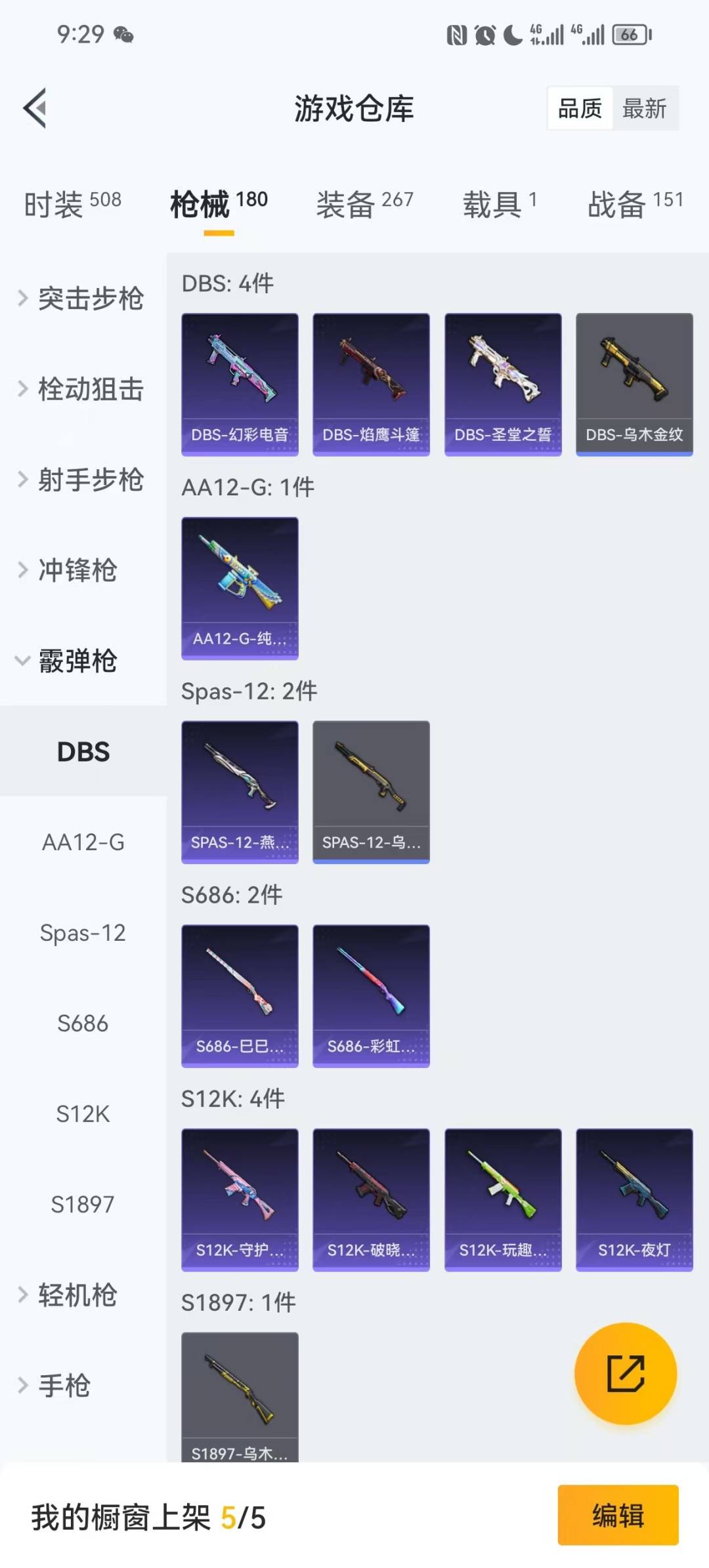View the DBS-乌木金纹 shotgun skin

634,384
